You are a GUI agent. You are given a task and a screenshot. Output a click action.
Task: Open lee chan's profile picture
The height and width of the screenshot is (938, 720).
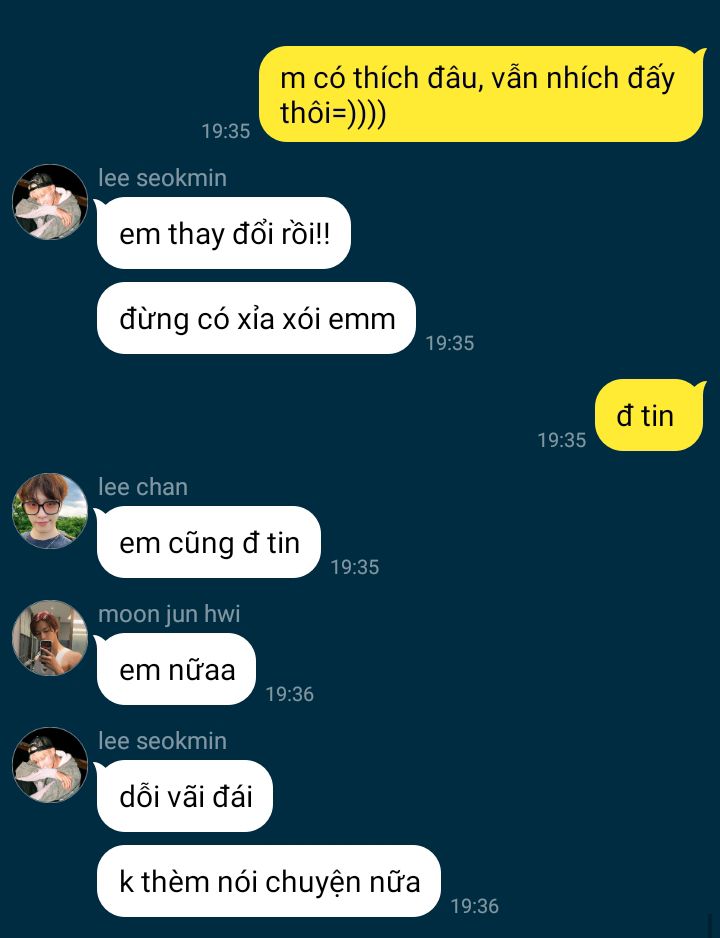(x=50, y=511)
